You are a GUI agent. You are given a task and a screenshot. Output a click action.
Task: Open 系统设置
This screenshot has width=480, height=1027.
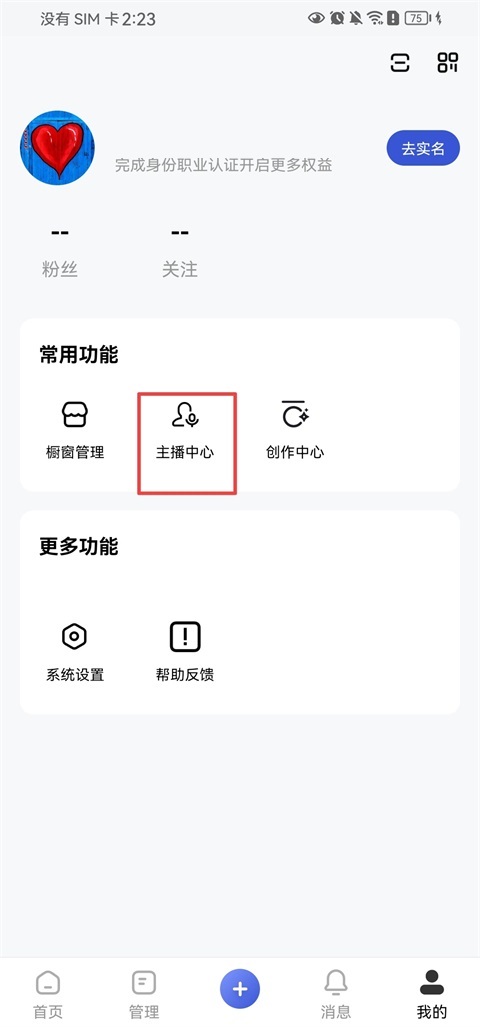(75, 652)
